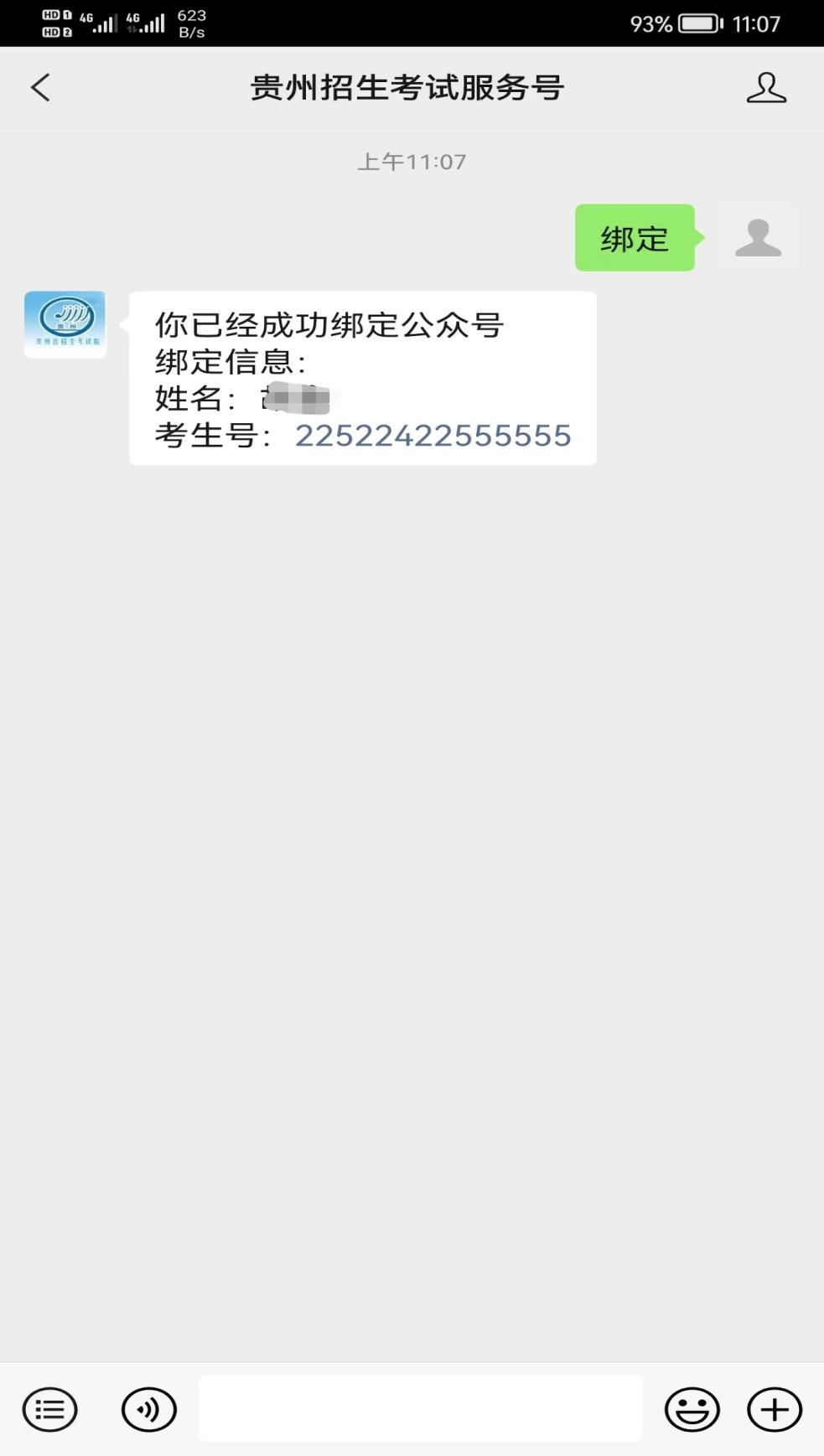Open the plus attachment menu
Viewport: 824px width, 1456px height.
point(775,1410)
